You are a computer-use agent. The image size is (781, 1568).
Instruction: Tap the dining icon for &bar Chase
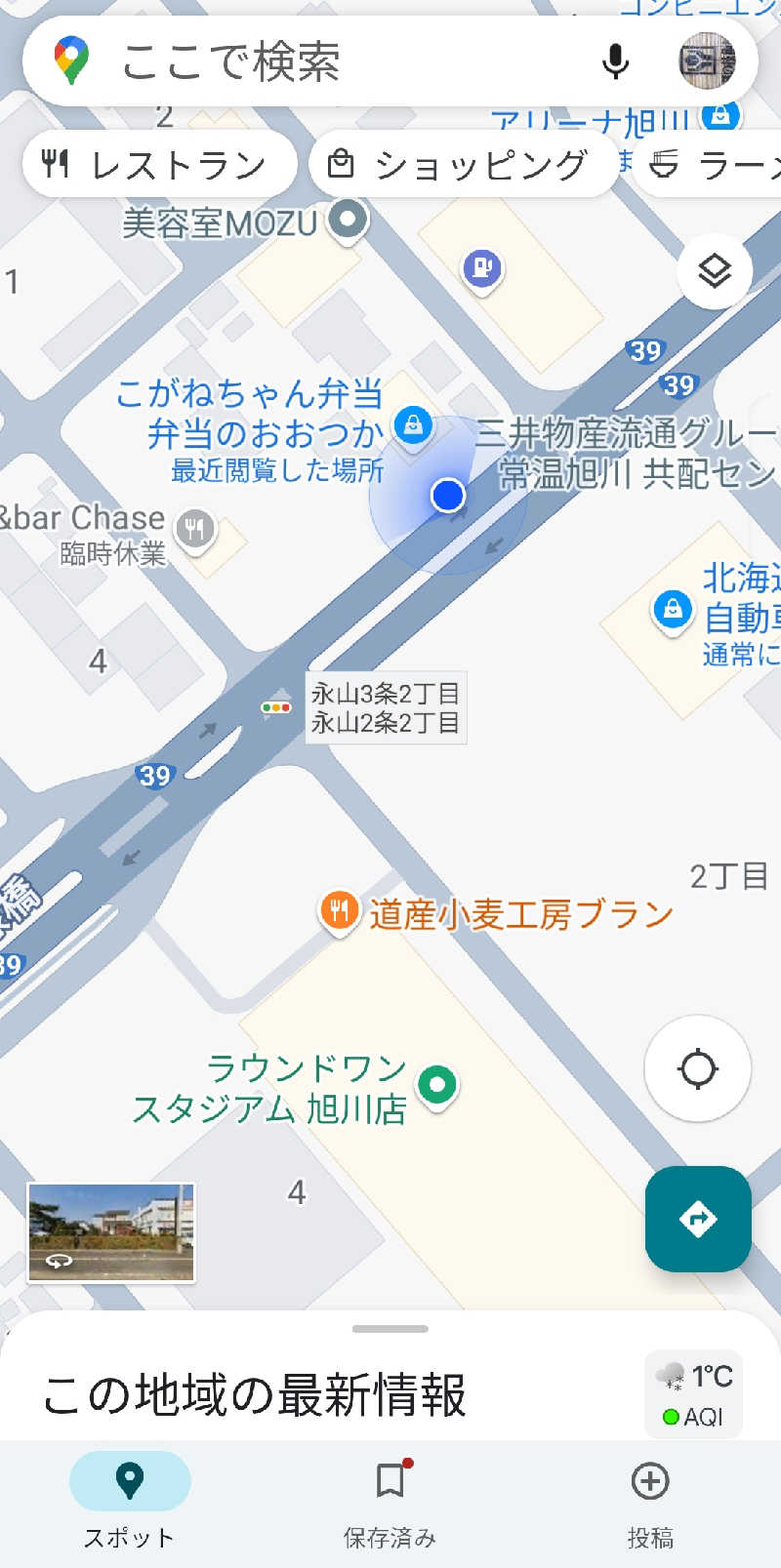[195, 530]
